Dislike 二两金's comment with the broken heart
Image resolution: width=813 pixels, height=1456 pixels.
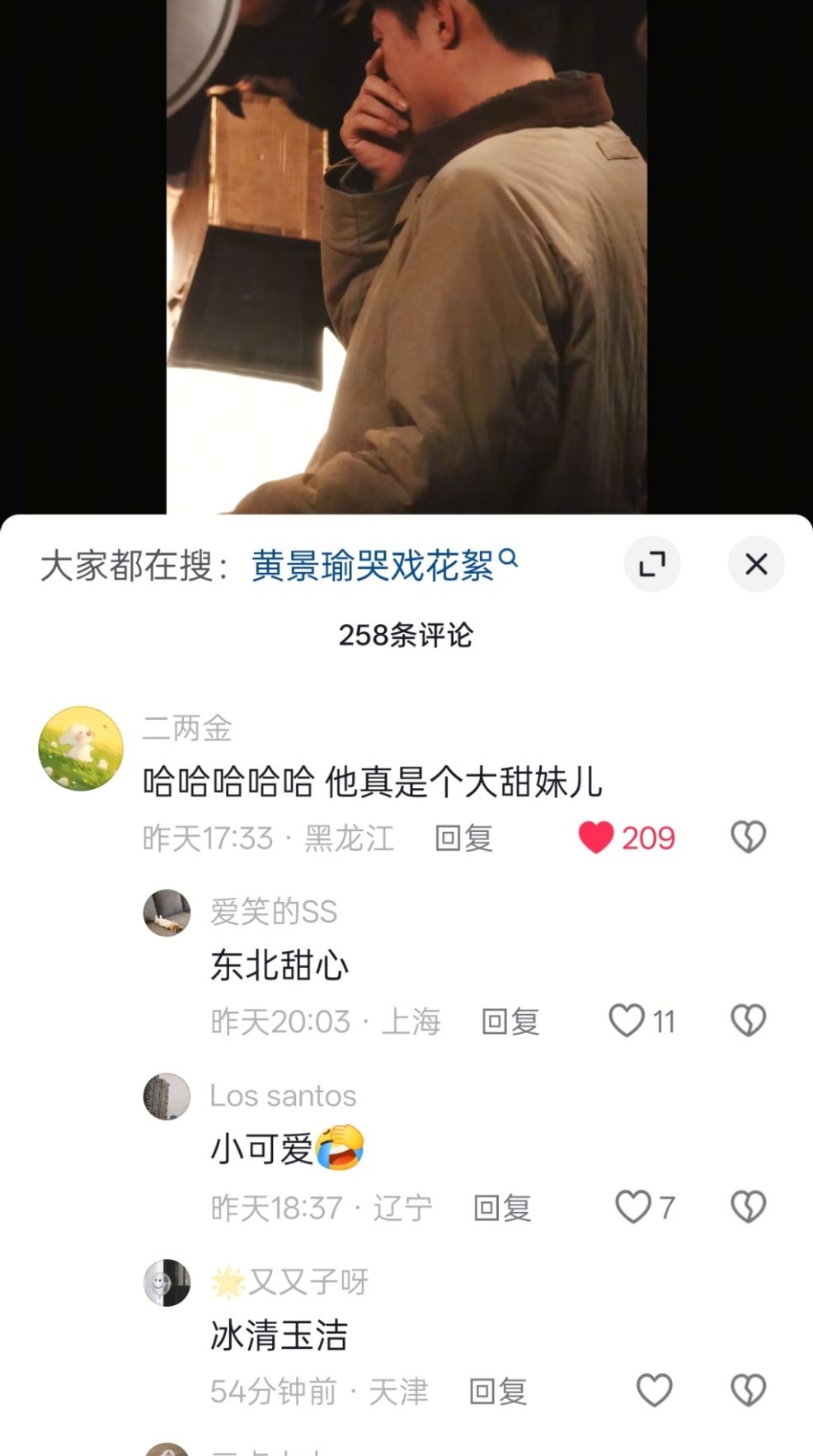(x=747, y=836)
